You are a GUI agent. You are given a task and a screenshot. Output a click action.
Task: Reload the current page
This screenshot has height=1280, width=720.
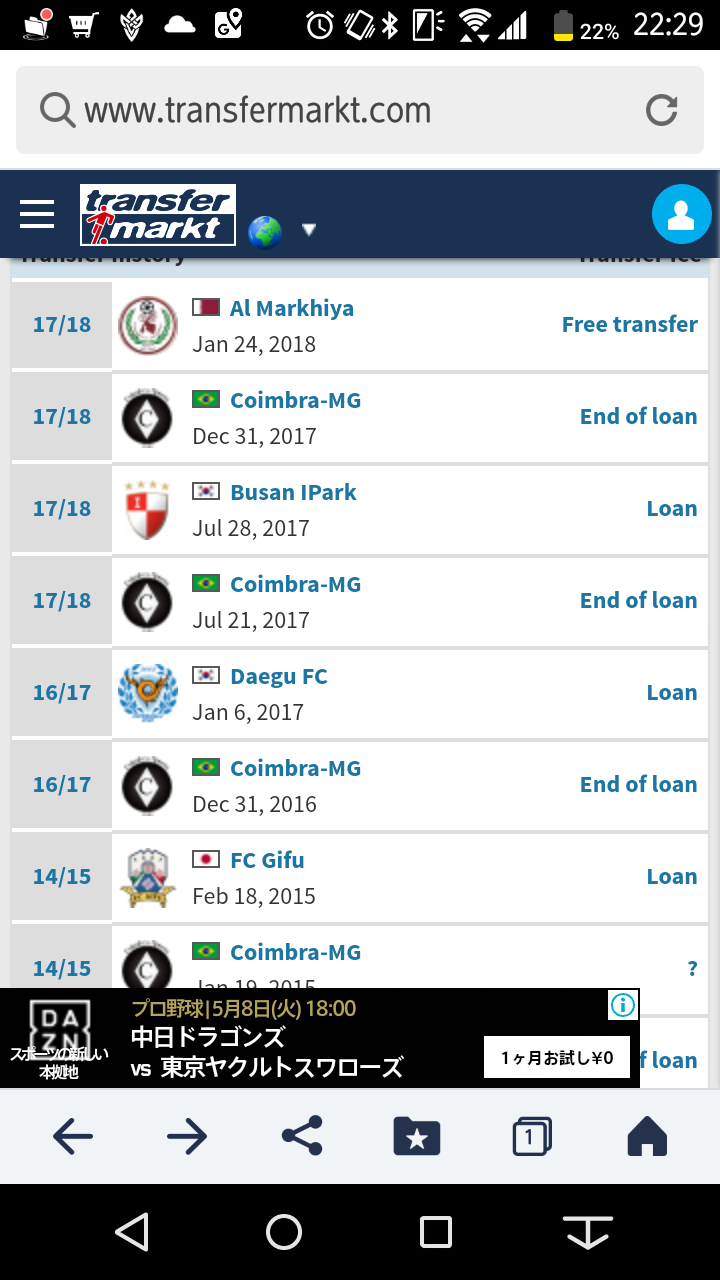pos(662,110)
